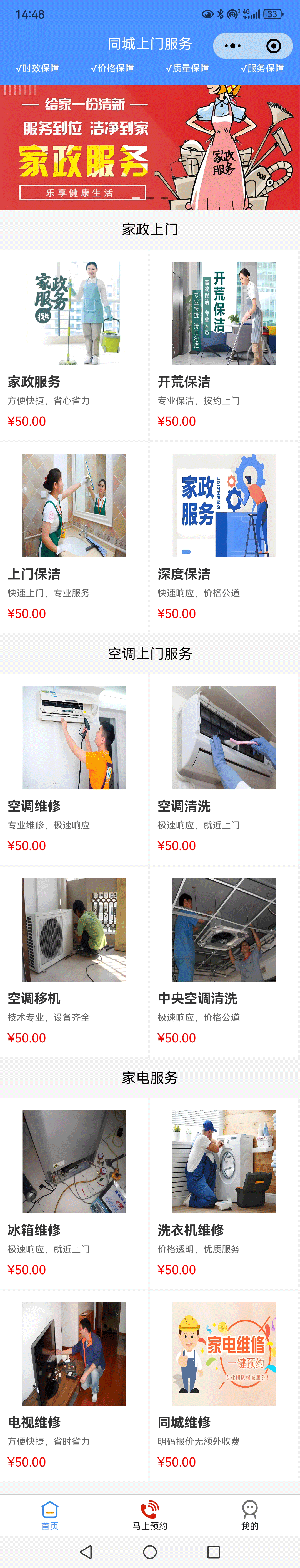Go to the 马上预约 booking tab
Image resolution: width=300 pixels, height=1568 pixels.
coord(150,1514)
